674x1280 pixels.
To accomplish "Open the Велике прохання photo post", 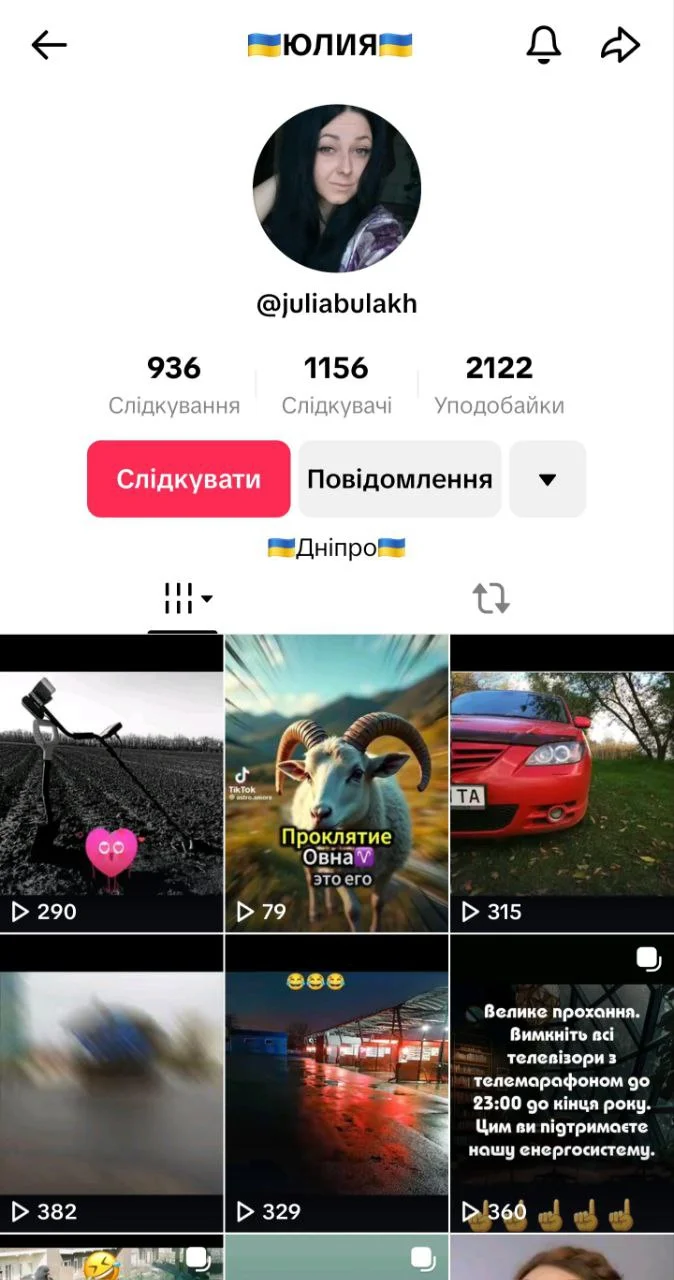I will [562, 1083].
